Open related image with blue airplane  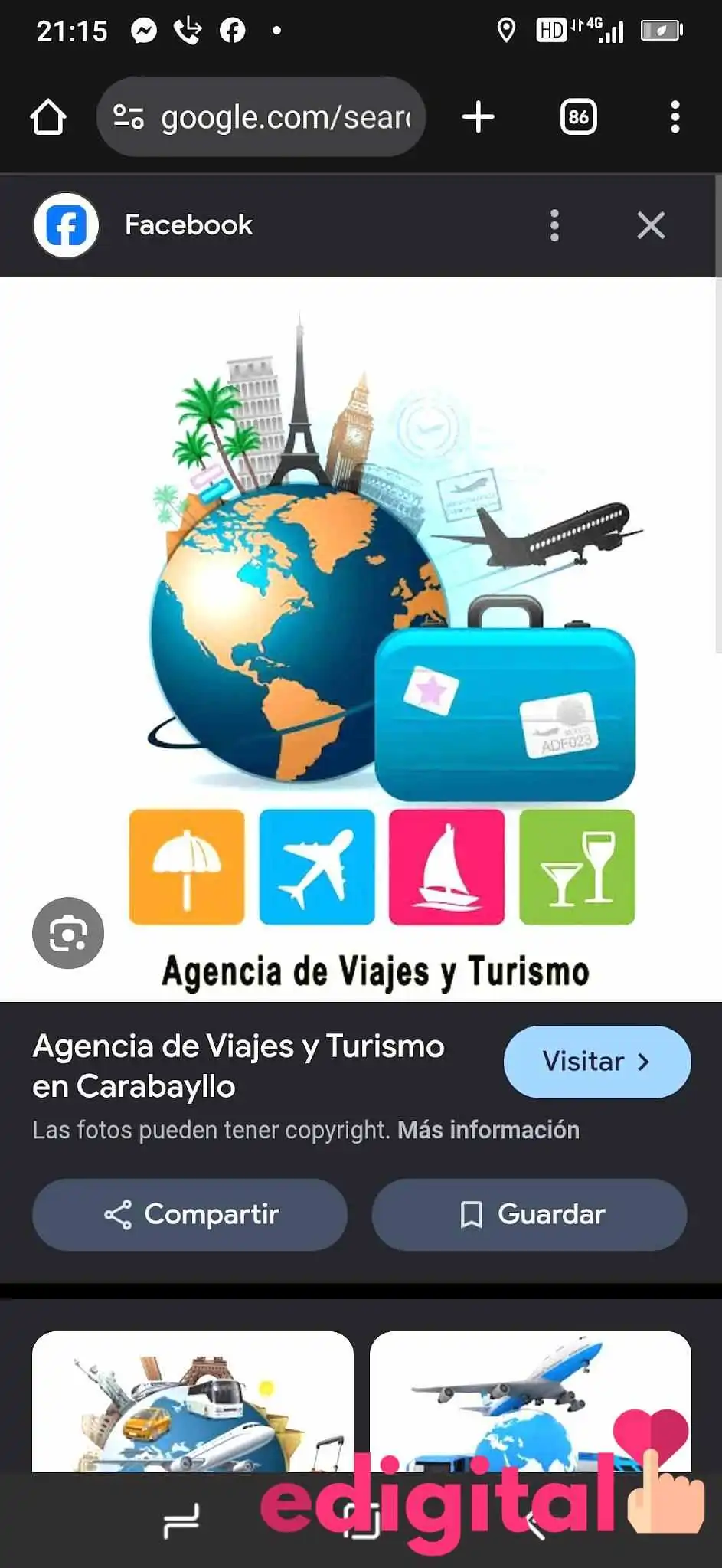pos(531,1401)
